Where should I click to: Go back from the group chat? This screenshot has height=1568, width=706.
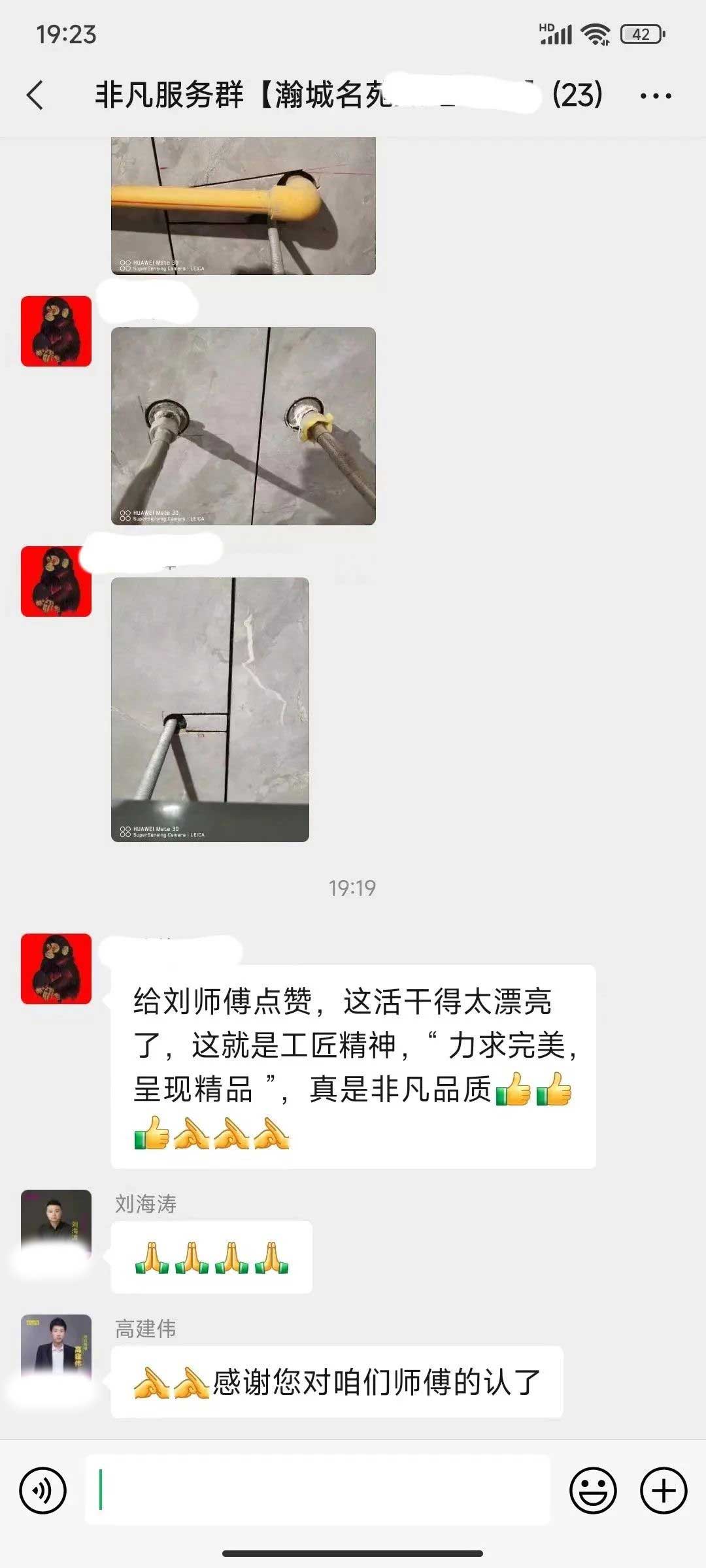pos(36,95)
